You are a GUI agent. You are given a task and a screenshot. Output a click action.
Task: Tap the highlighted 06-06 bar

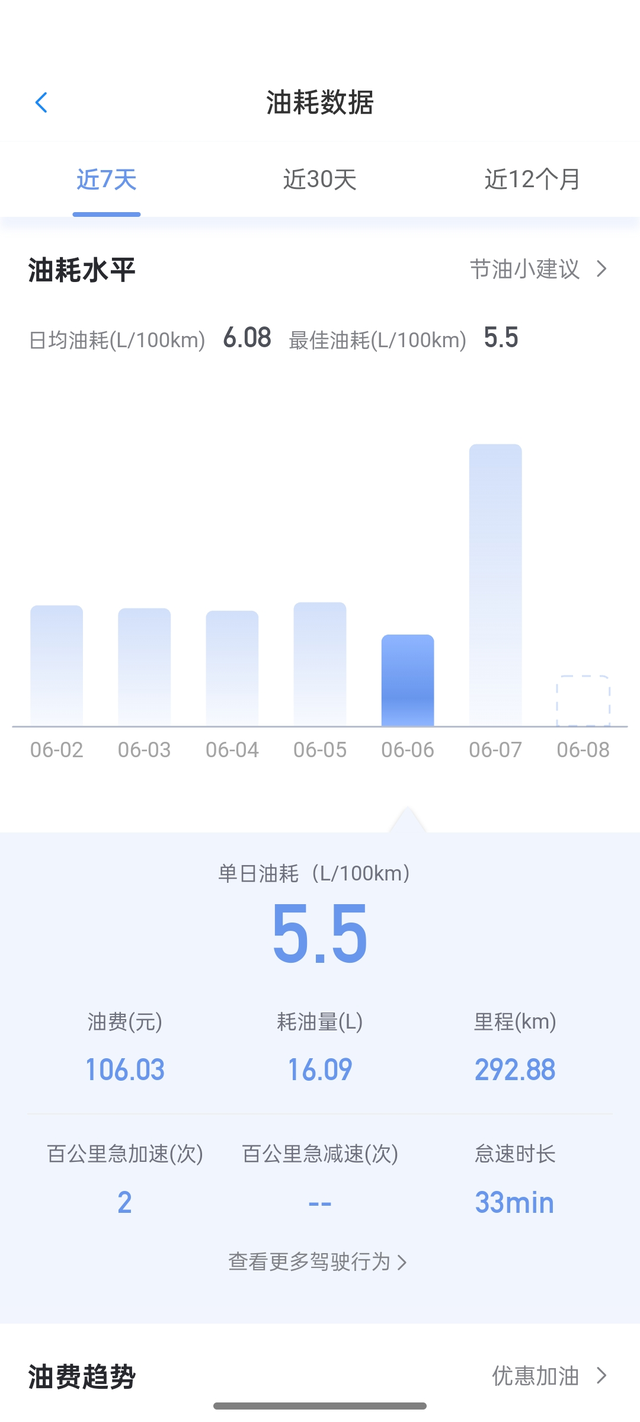pos(408,680)
